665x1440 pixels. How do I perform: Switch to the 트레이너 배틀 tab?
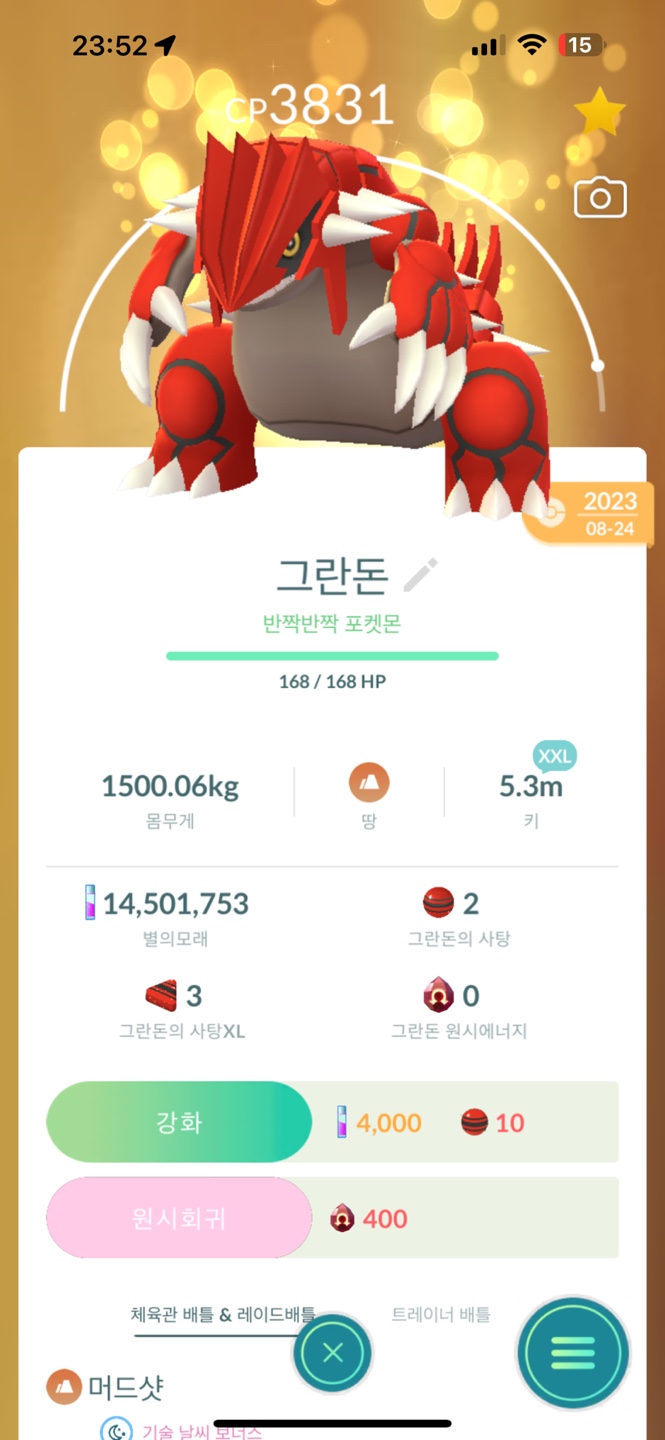pos(441,1314)
